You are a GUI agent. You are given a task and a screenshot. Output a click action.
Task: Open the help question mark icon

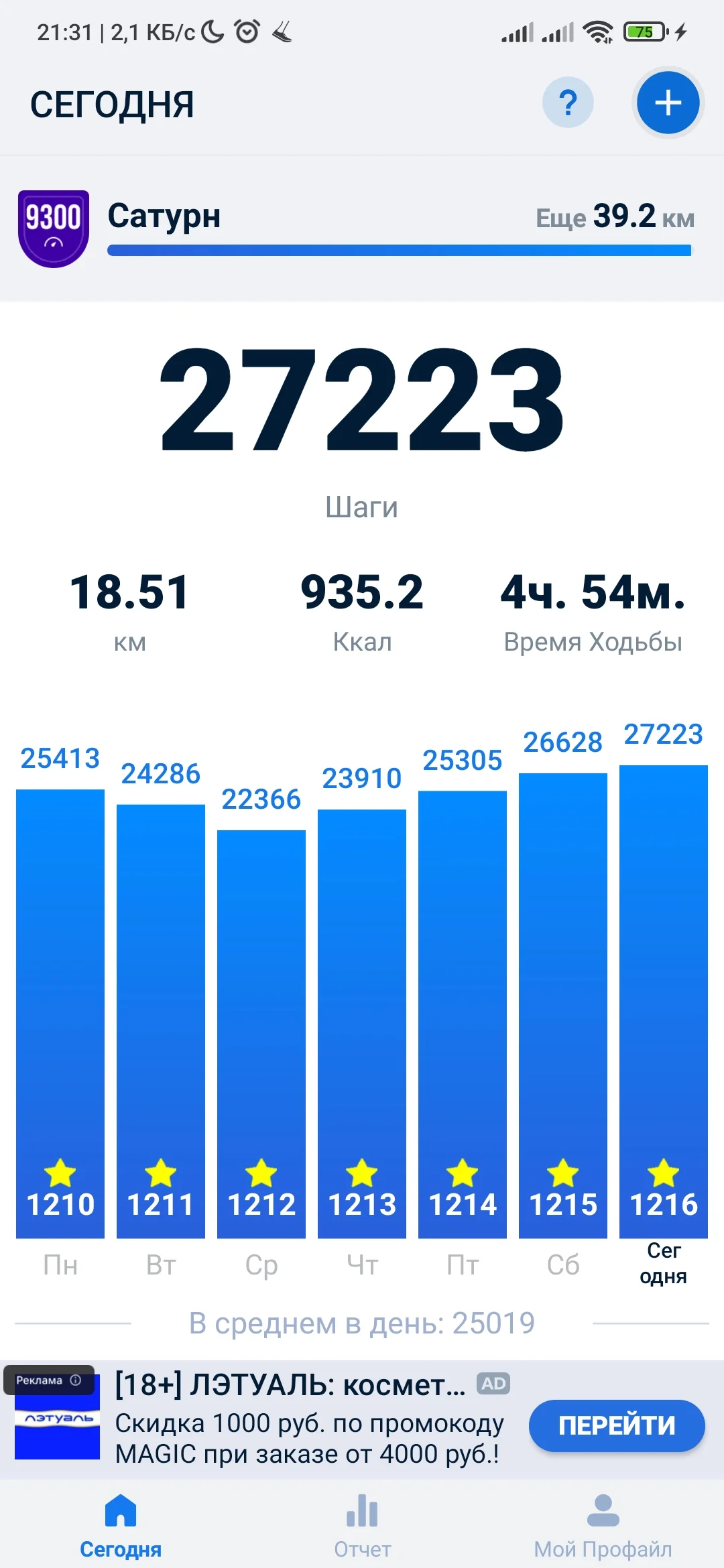tap(568, 103)
